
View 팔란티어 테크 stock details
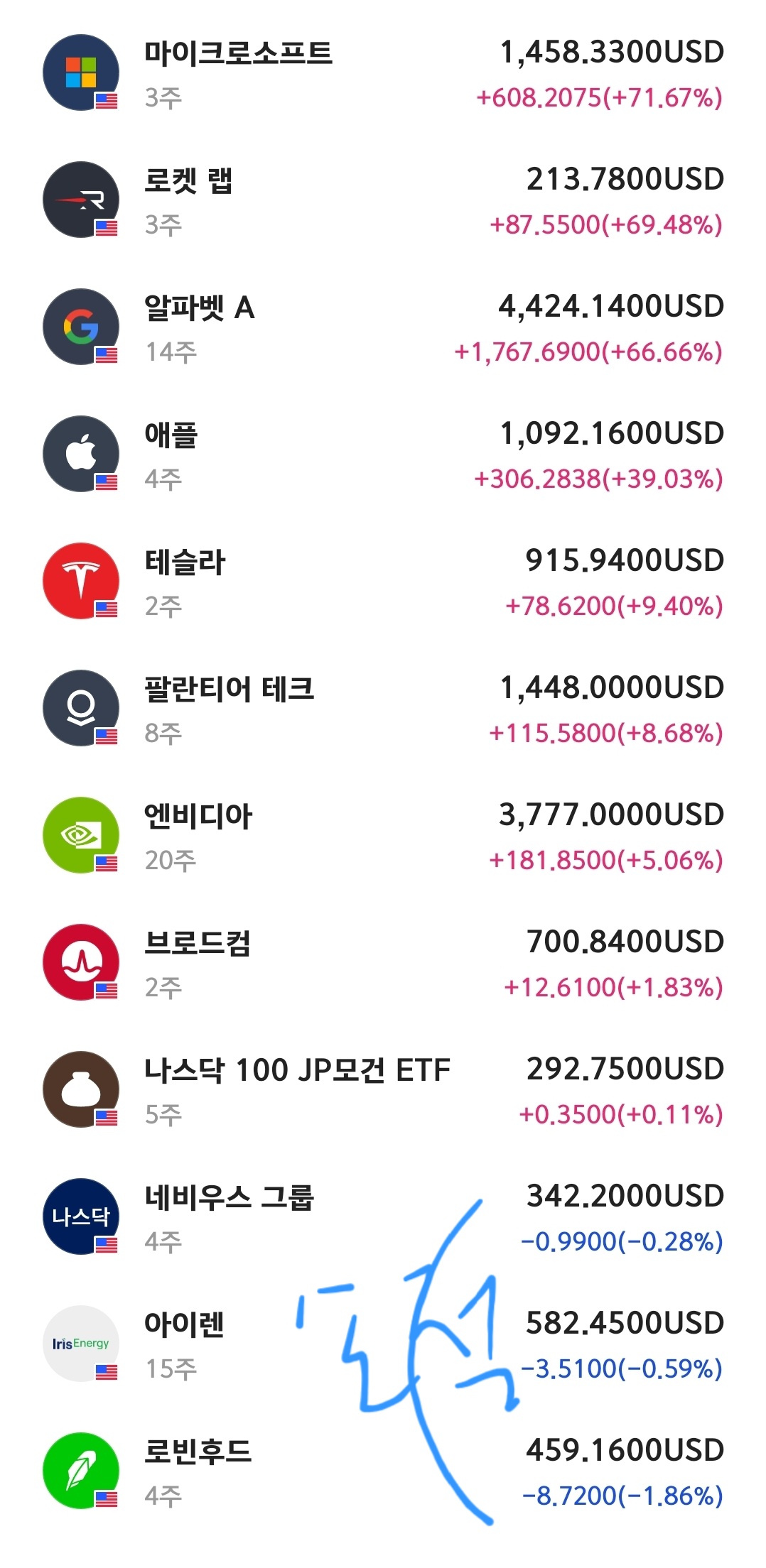383,709
